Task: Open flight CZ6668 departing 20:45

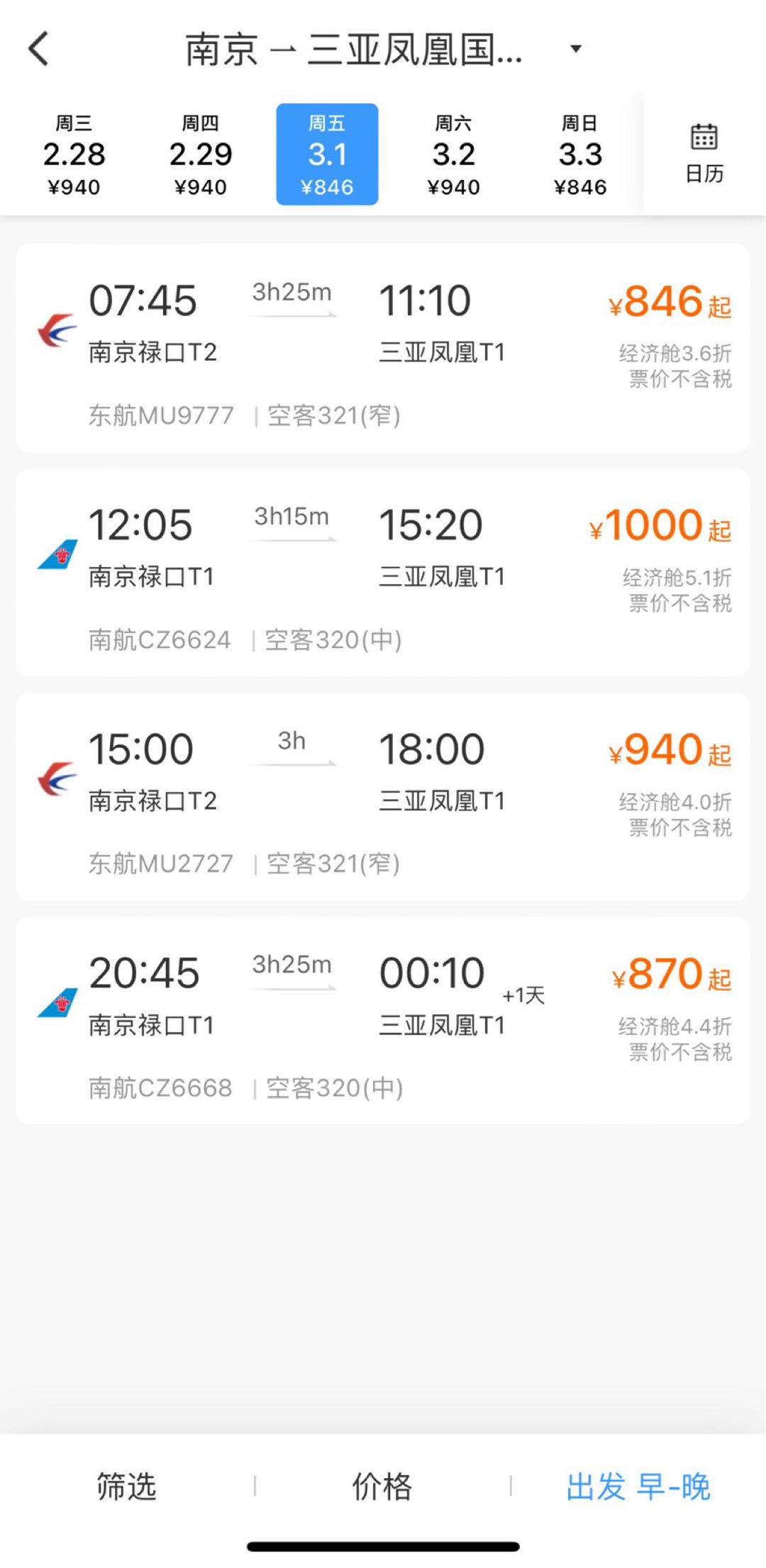Action: click(383, 1021)
